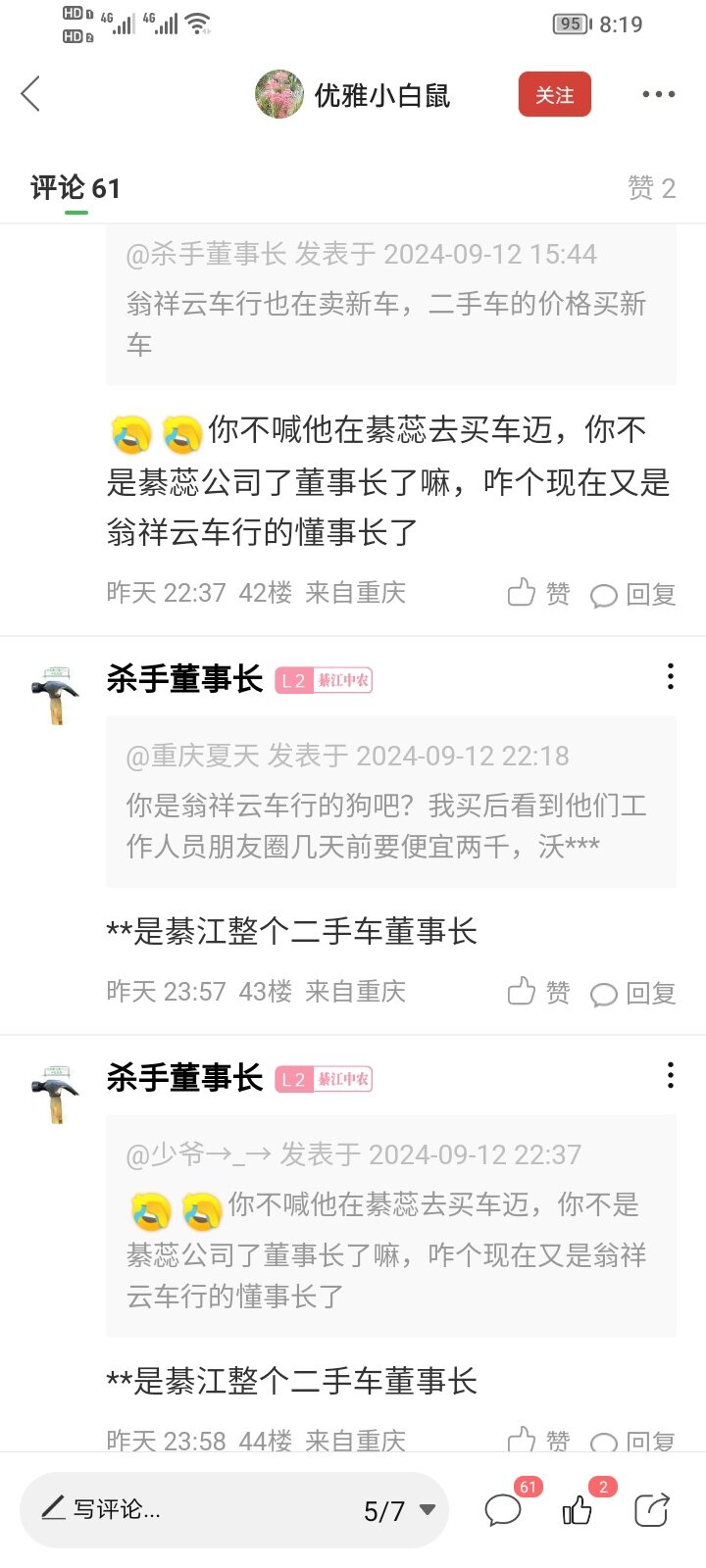Open the top-right overflow menu

pos(658,94)
